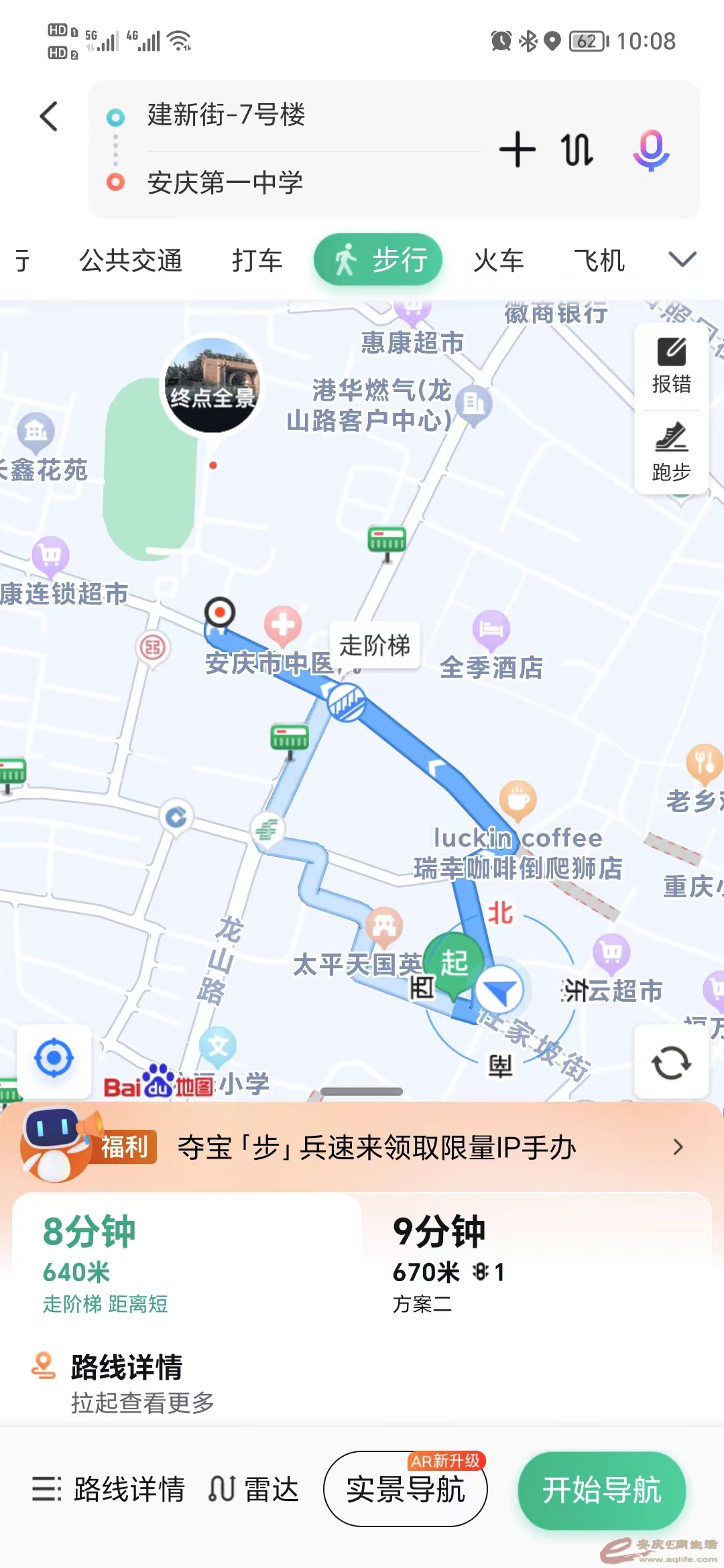Viewport: 724px width, 1568px height.
Task: Recenter map on my location
Action: tap(54, 1060)
